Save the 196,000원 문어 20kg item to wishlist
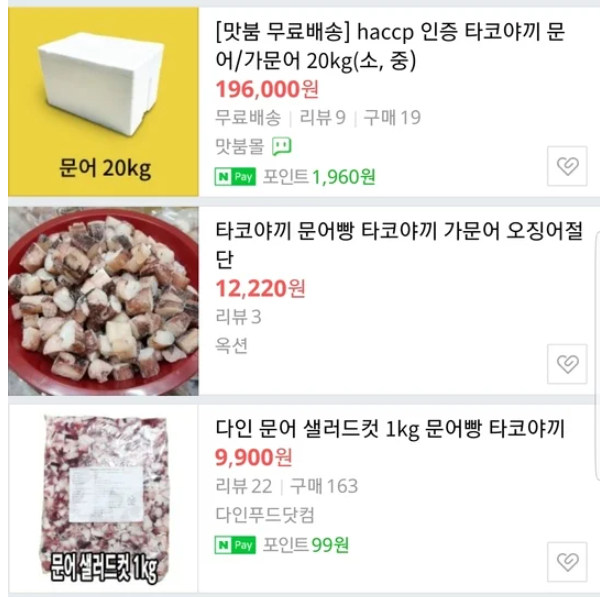Viewport: 600px width, 597px height. tap(567, 166)
